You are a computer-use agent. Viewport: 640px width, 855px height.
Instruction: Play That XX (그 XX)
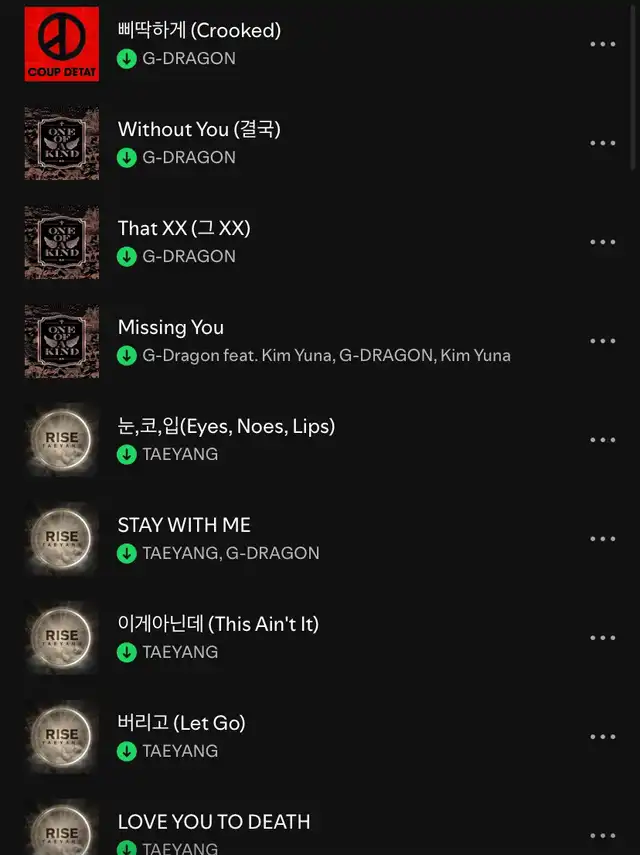pos(184,229)
